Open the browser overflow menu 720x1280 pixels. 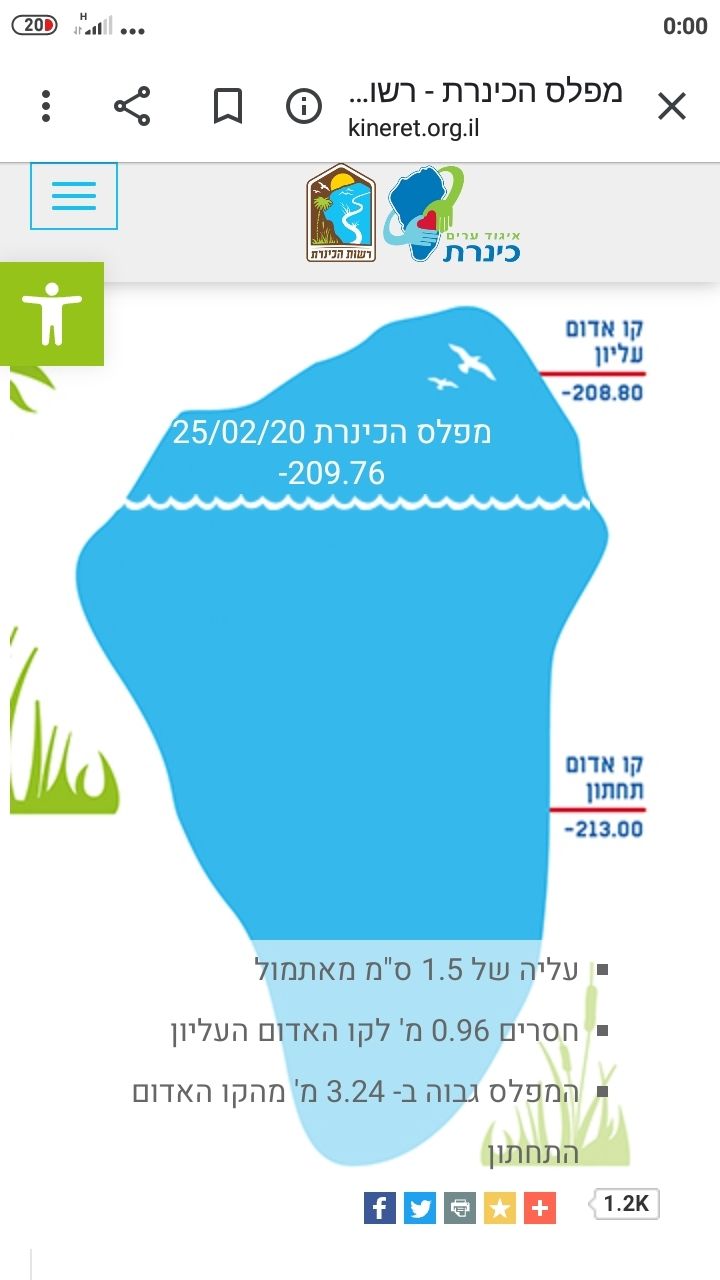click(x=46, y=105)
